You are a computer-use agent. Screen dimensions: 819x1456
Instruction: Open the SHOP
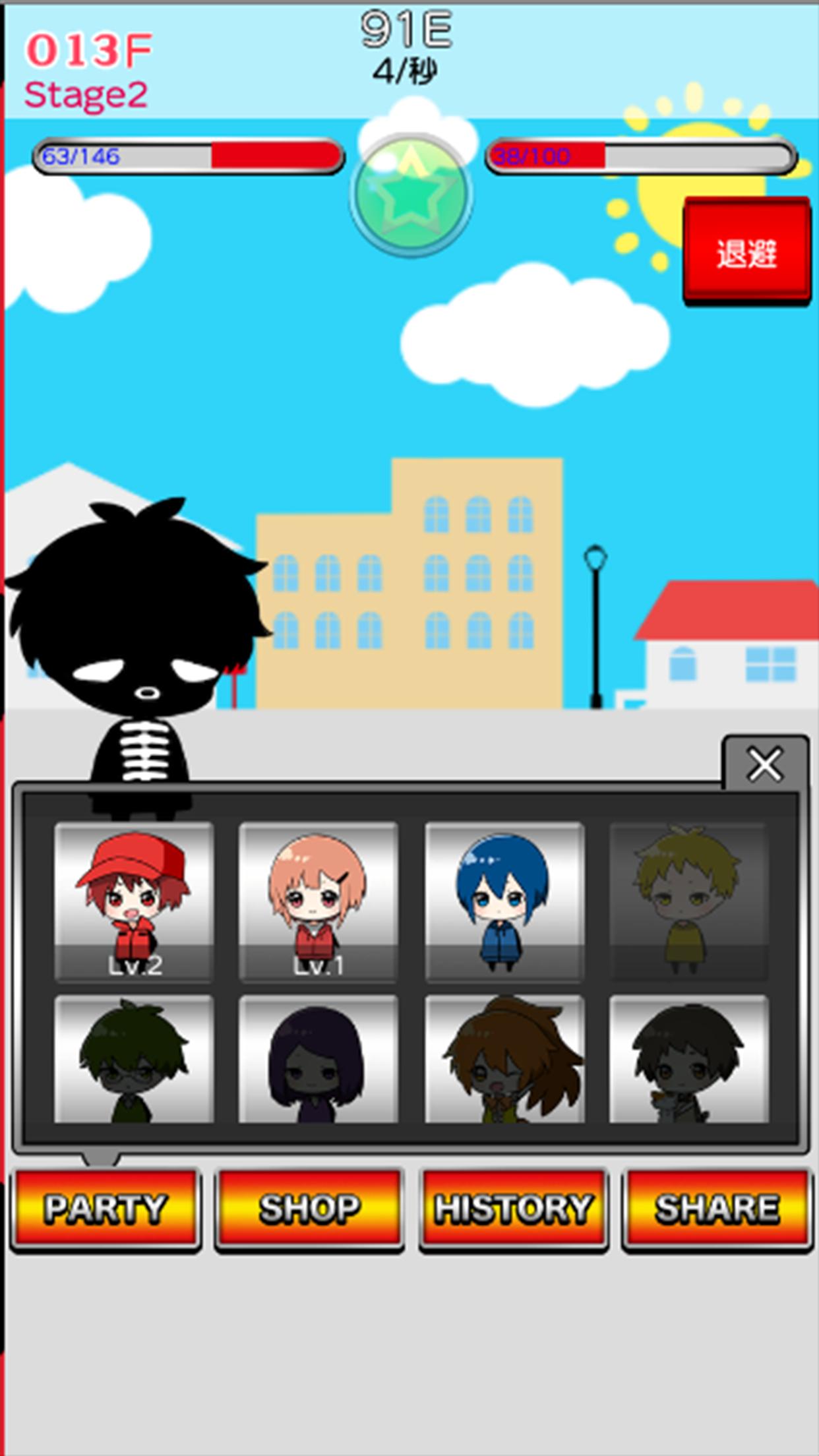click(x=309, y=1208)
